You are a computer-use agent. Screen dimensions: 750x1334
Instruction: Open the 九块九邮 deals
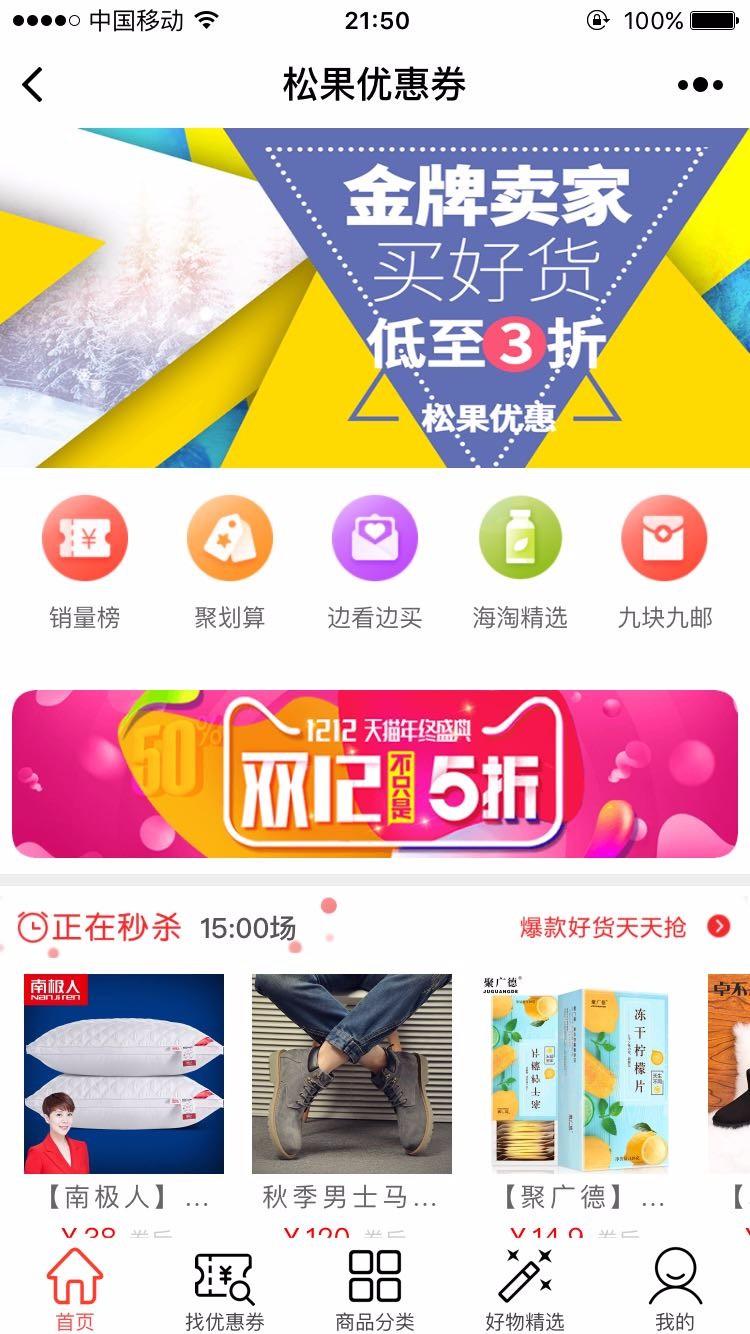665,562
